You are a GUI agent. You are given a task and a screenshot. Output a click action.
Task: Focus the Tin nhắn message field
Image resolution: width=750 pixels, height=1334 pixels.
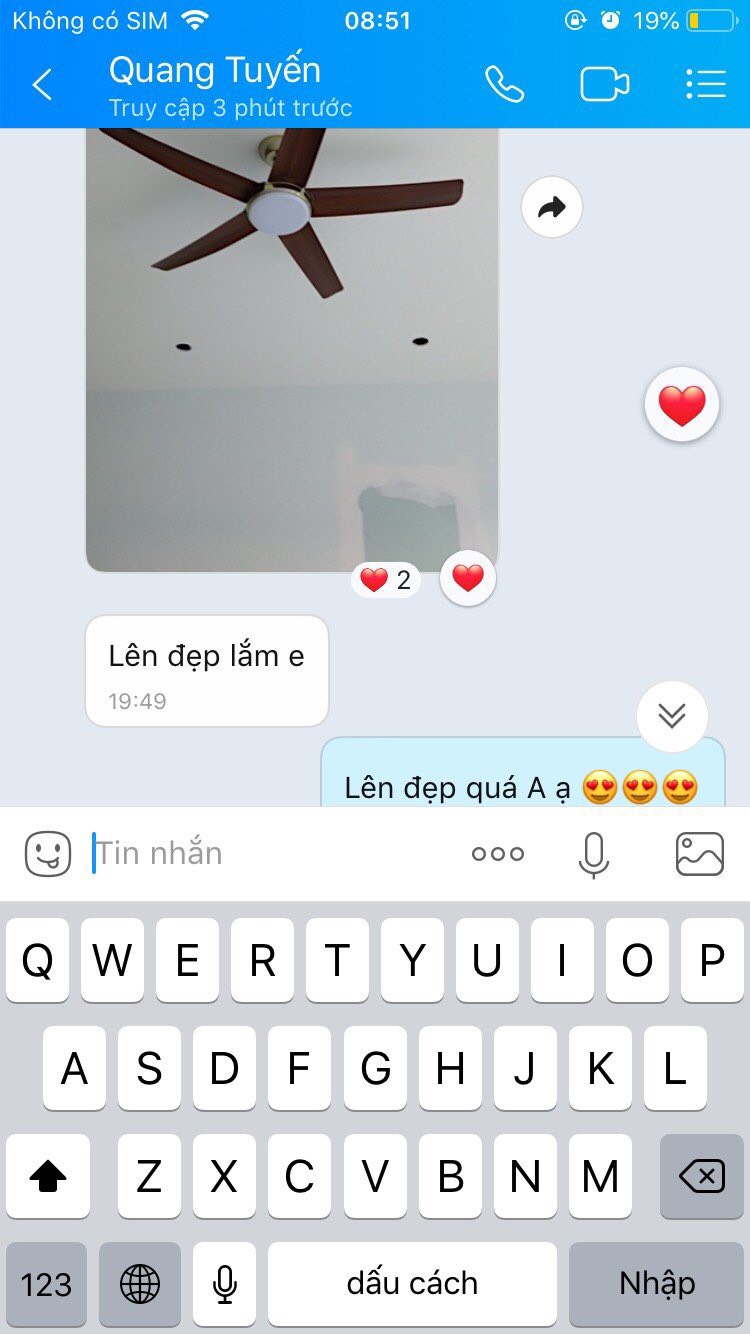point(270,854)
